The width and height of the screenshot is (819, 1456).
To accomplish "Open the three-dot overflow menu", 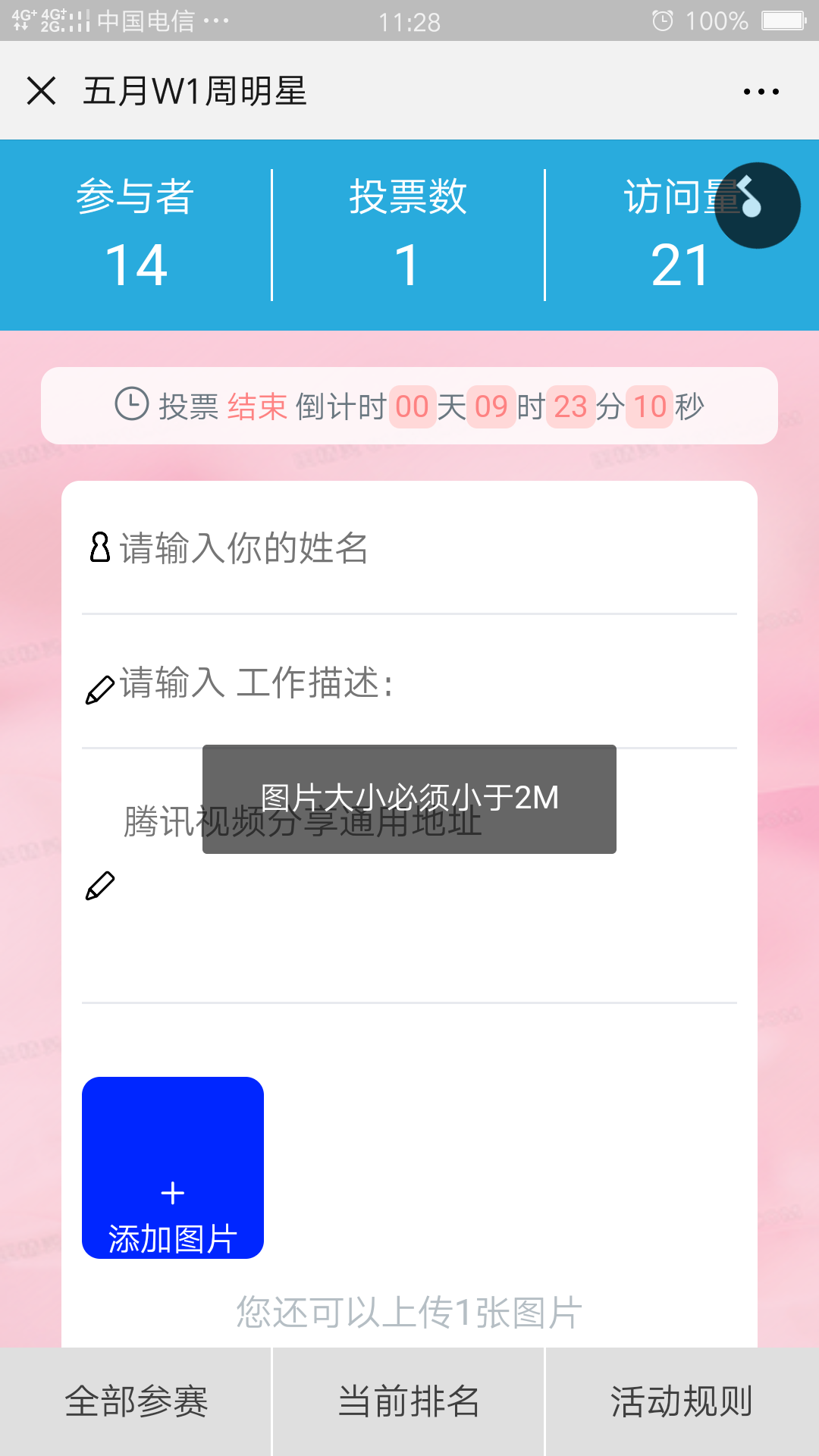I will [x=761, y=92].
